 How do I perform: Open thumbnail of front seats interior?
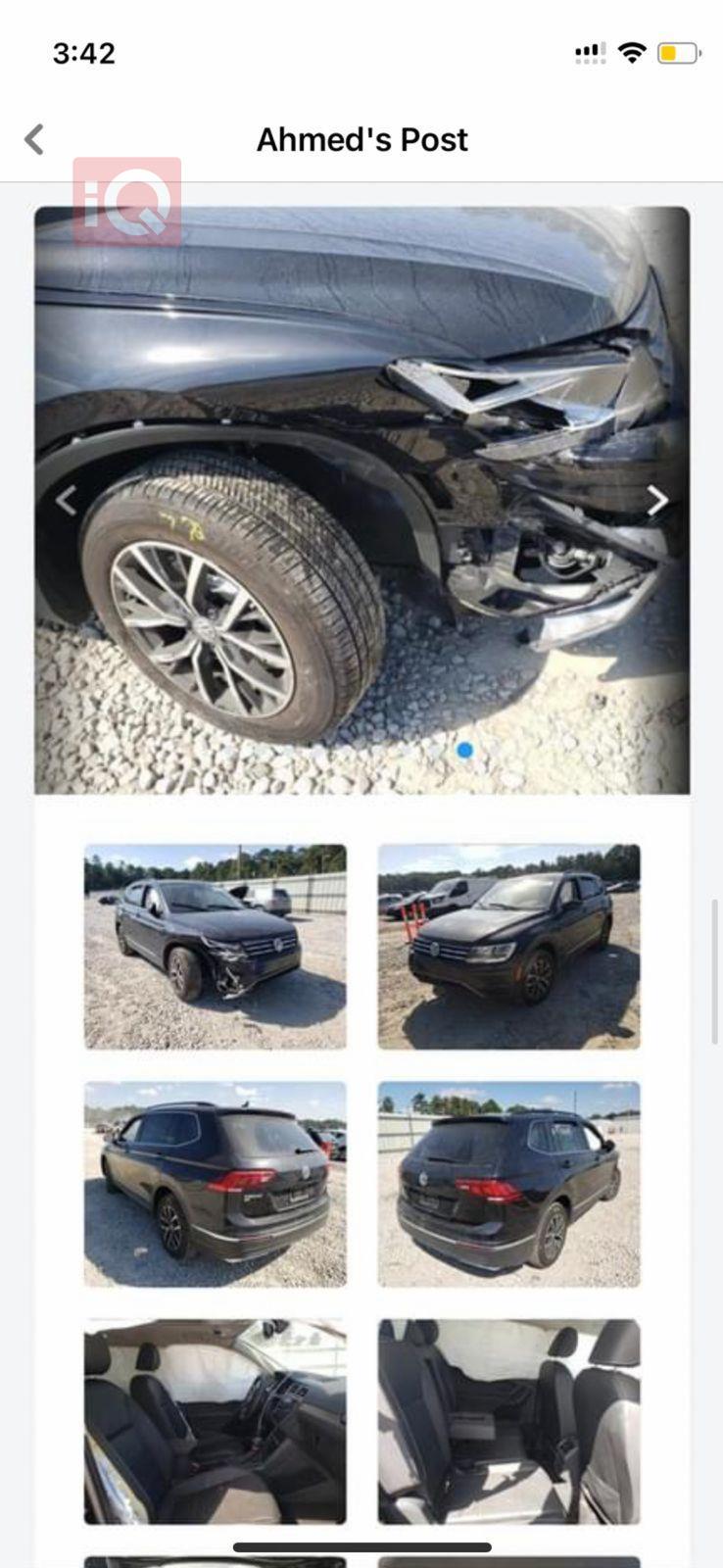click(x=215, y=1421)
